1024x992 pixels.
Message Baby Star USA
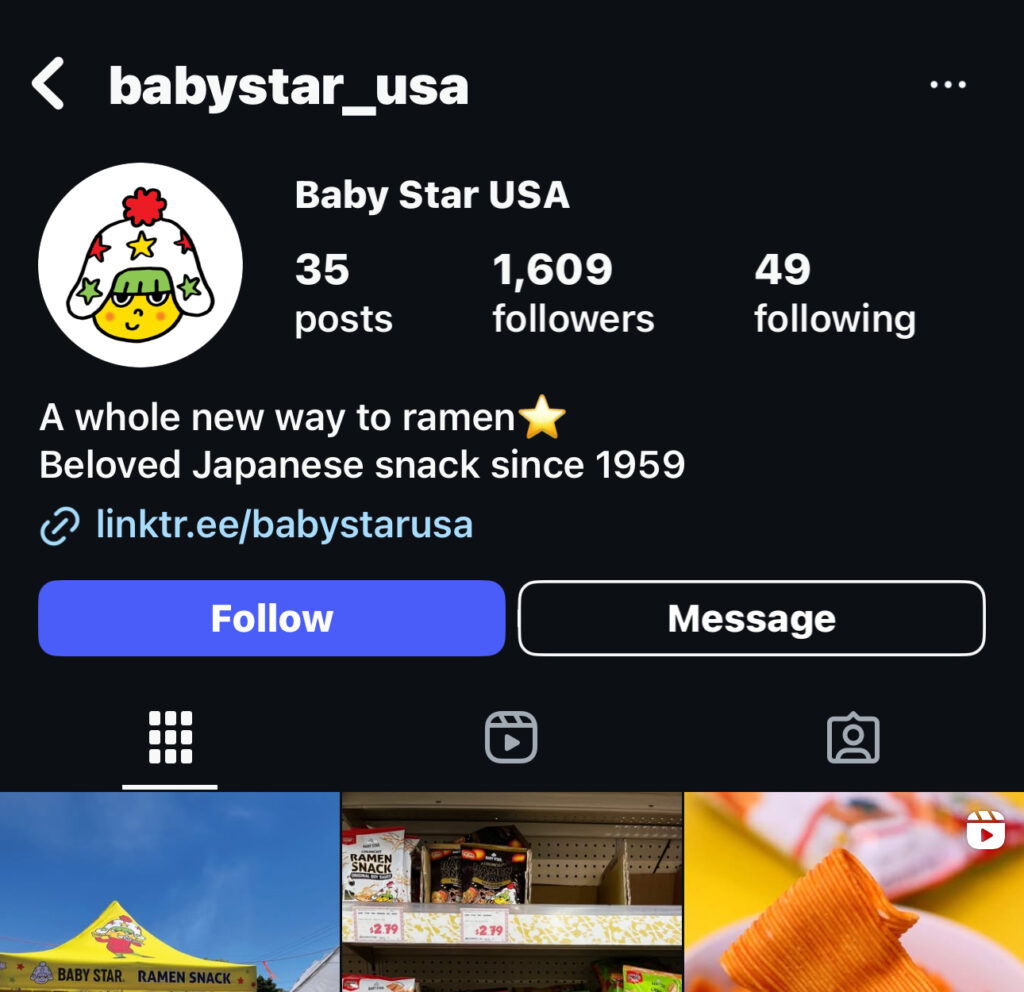click(x=751, y=618)
